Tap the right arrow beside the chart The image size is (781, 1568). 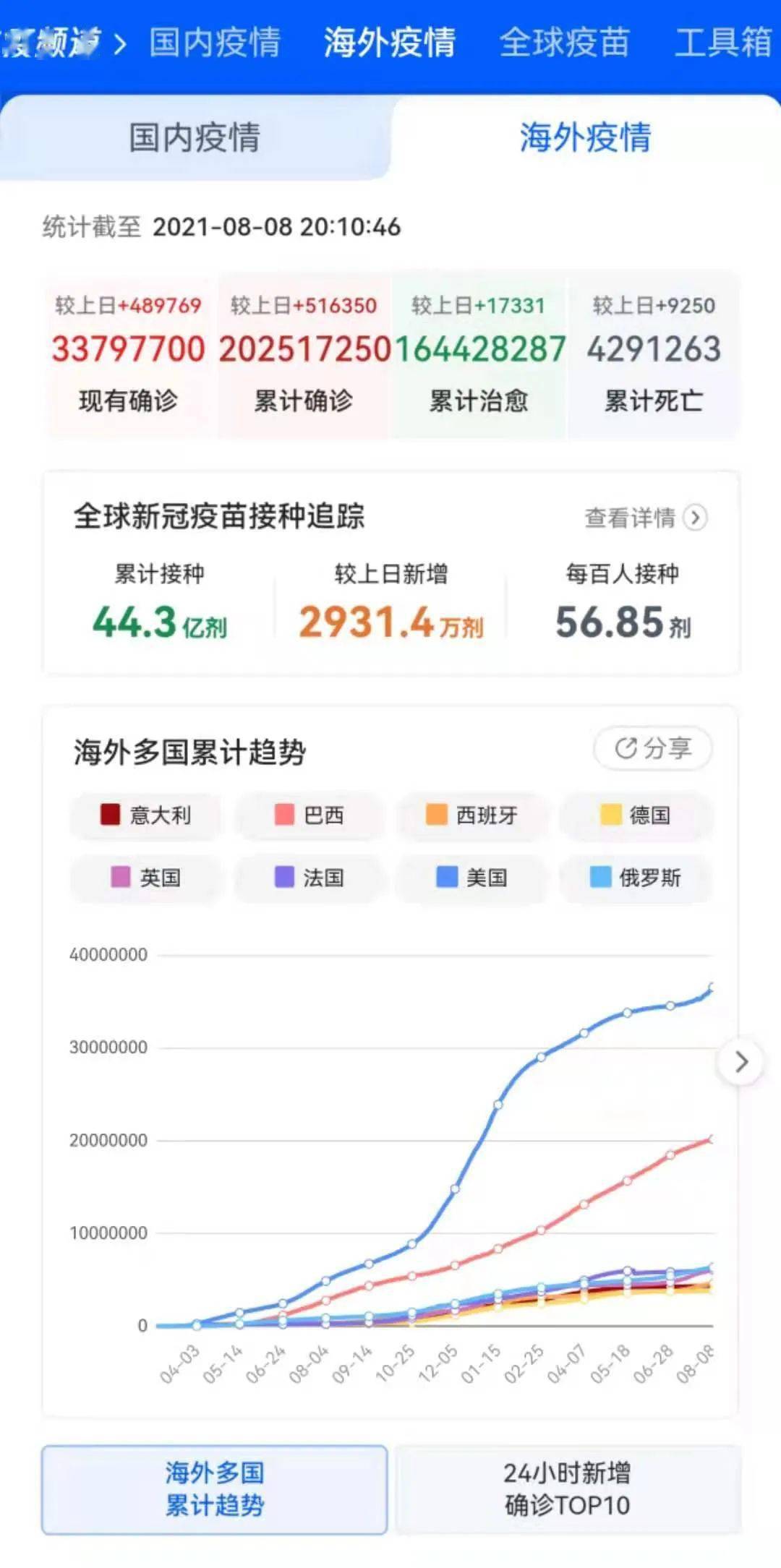(x=741, y=1062)
